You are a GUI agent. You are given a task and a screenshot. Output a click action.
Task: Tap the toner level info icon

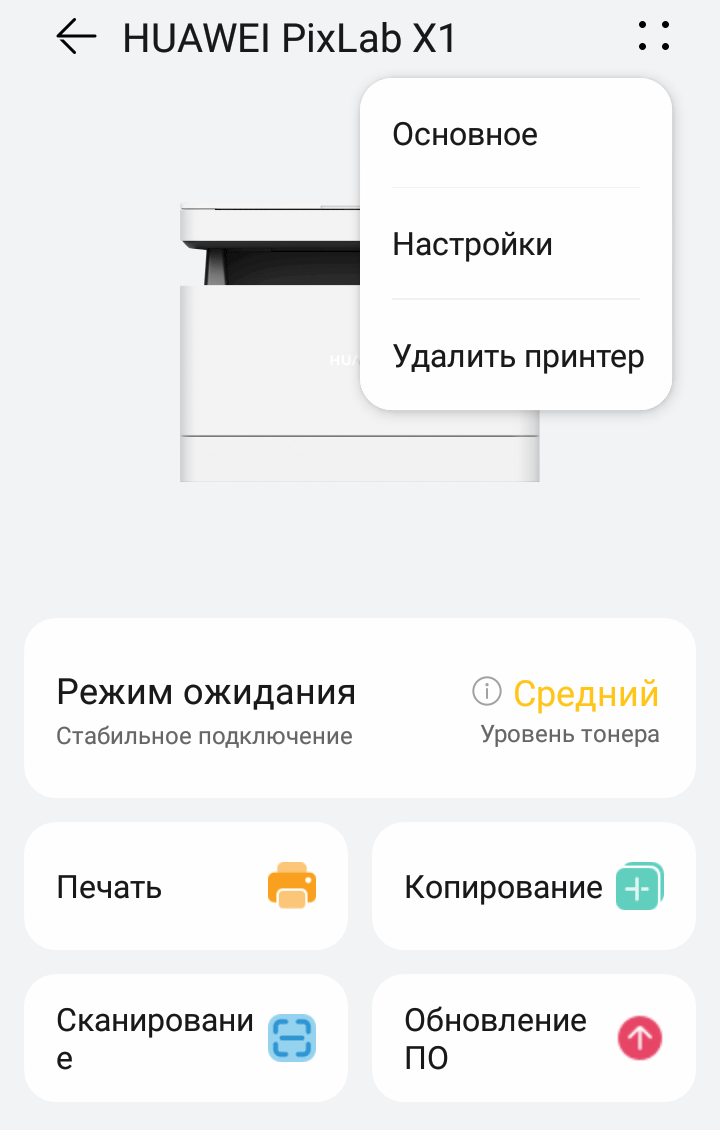[486, 691]
